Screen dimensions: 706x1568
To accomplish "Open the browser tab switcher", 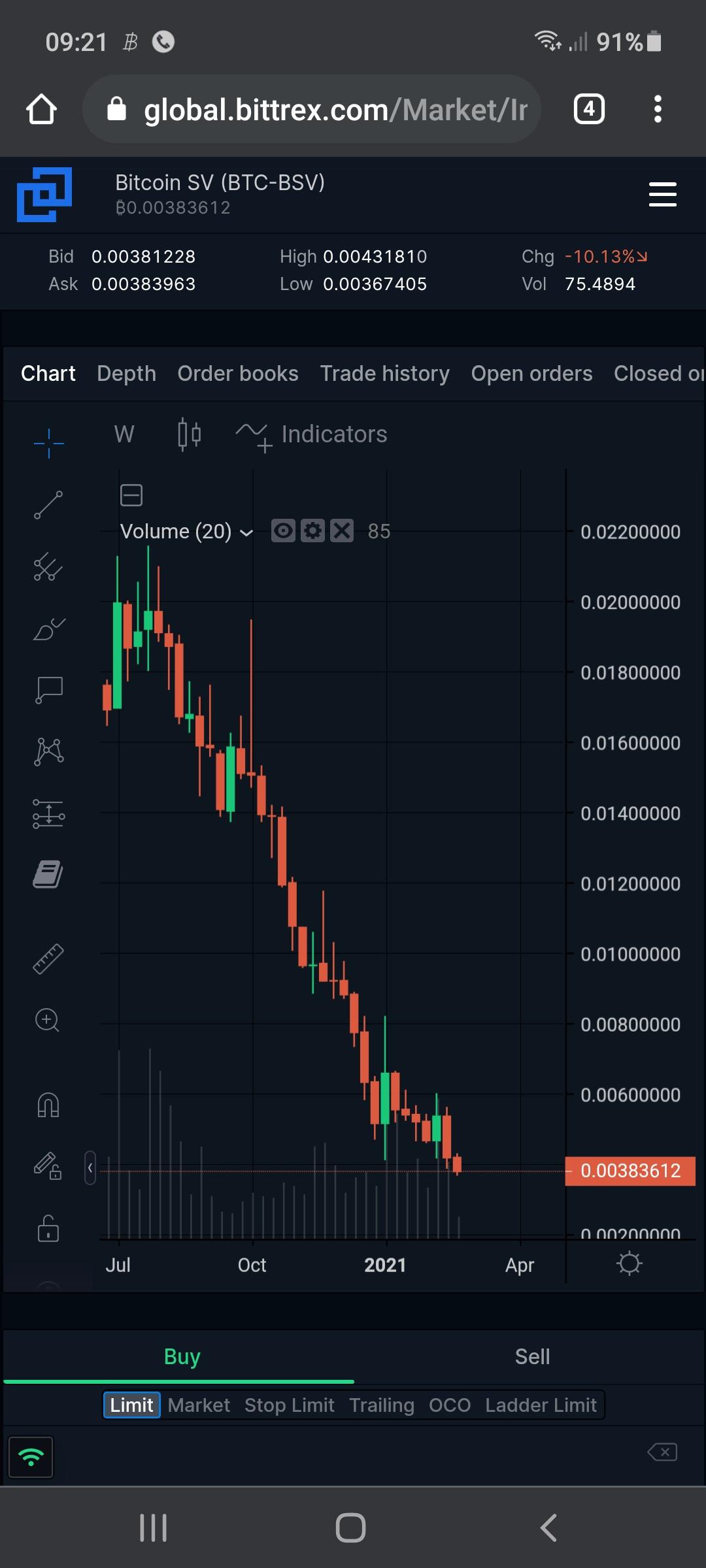I will click(589, 109).
